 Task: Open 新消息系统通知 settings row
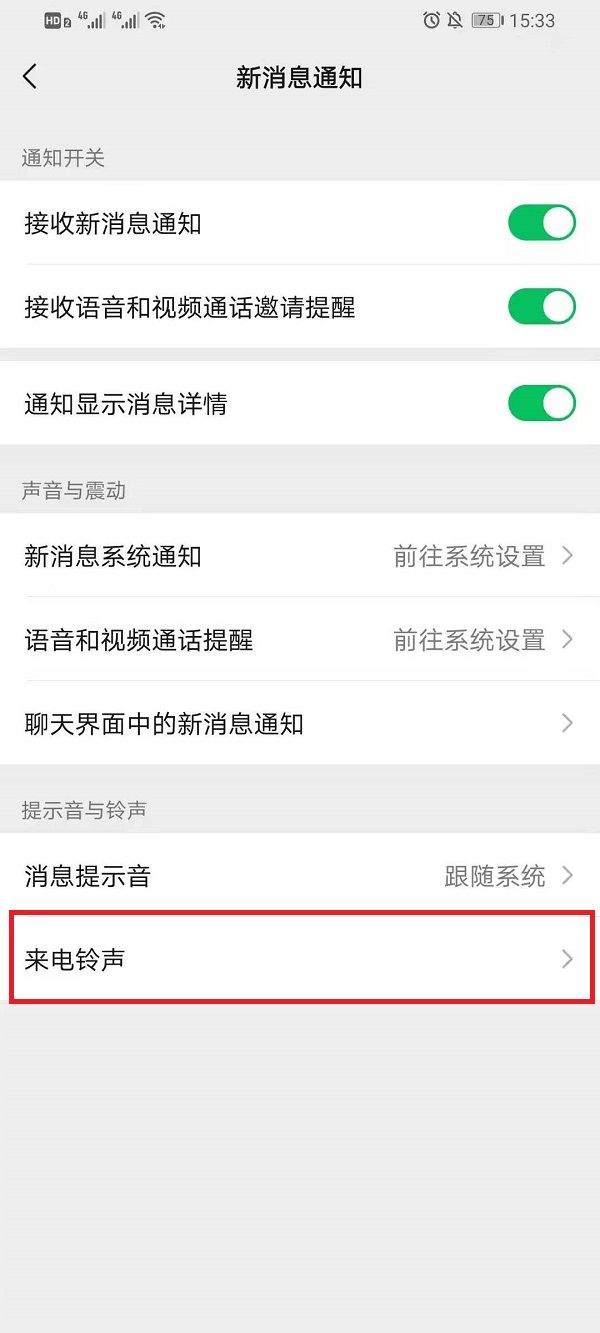tap(300, 556)
